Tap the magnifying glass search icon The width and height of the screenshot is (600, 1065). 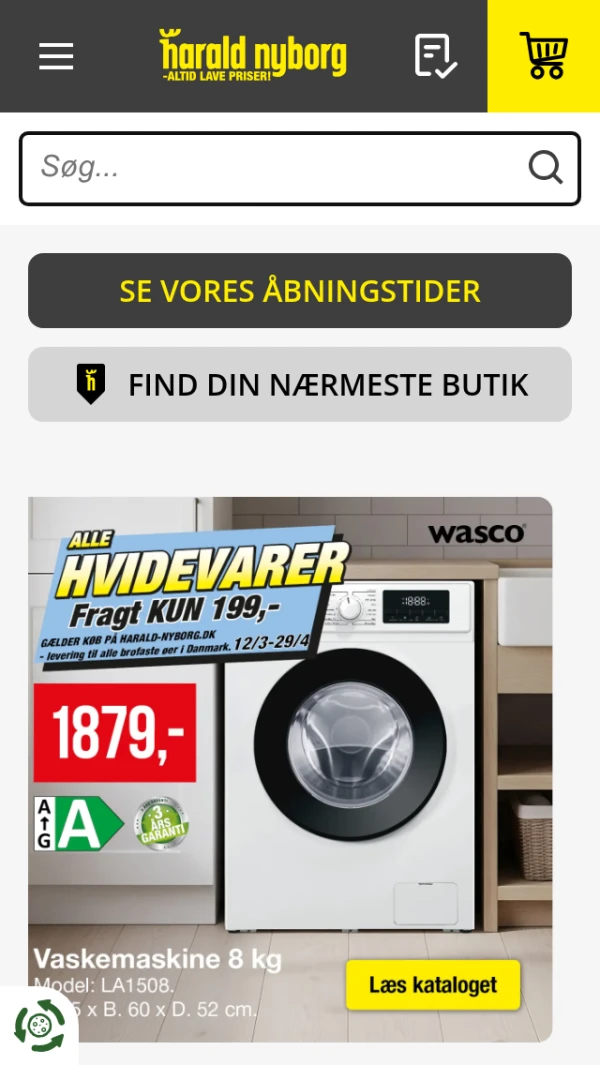click(x=545, y=168)
